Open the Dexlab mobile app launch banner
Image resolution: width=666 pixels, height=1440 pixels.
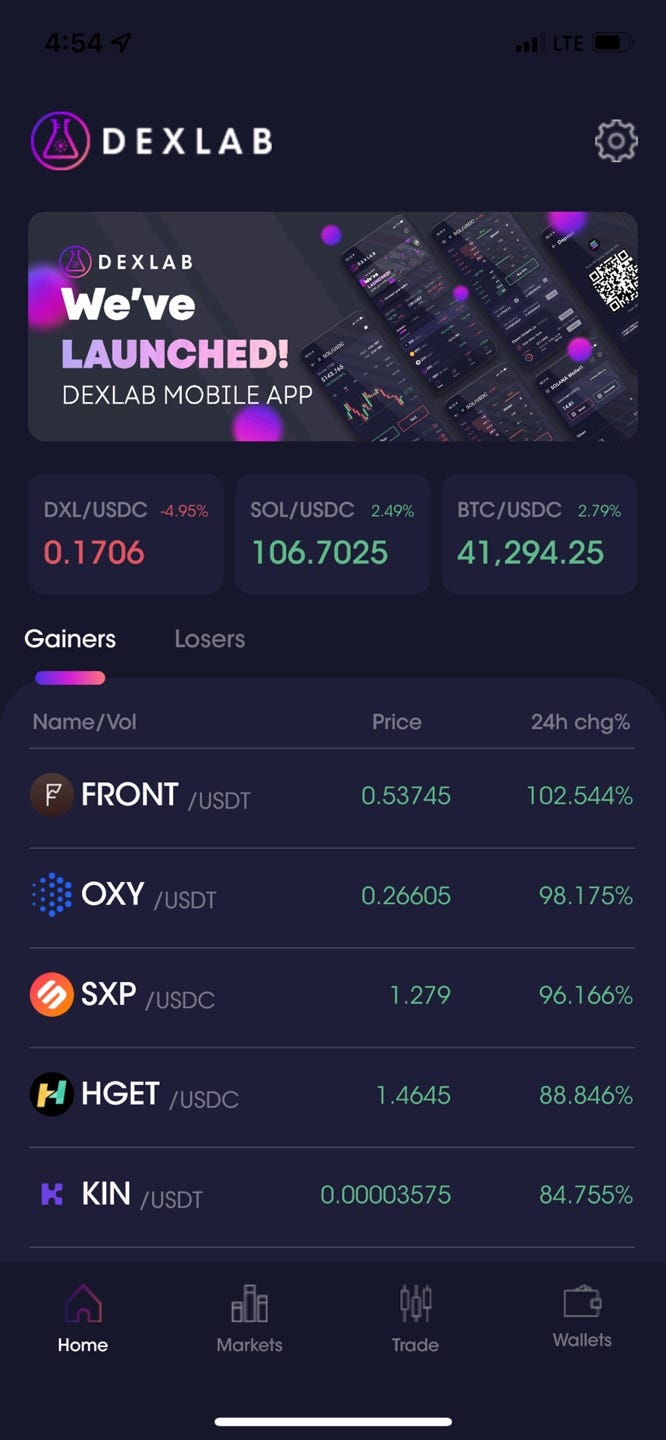tap(332, 326)
